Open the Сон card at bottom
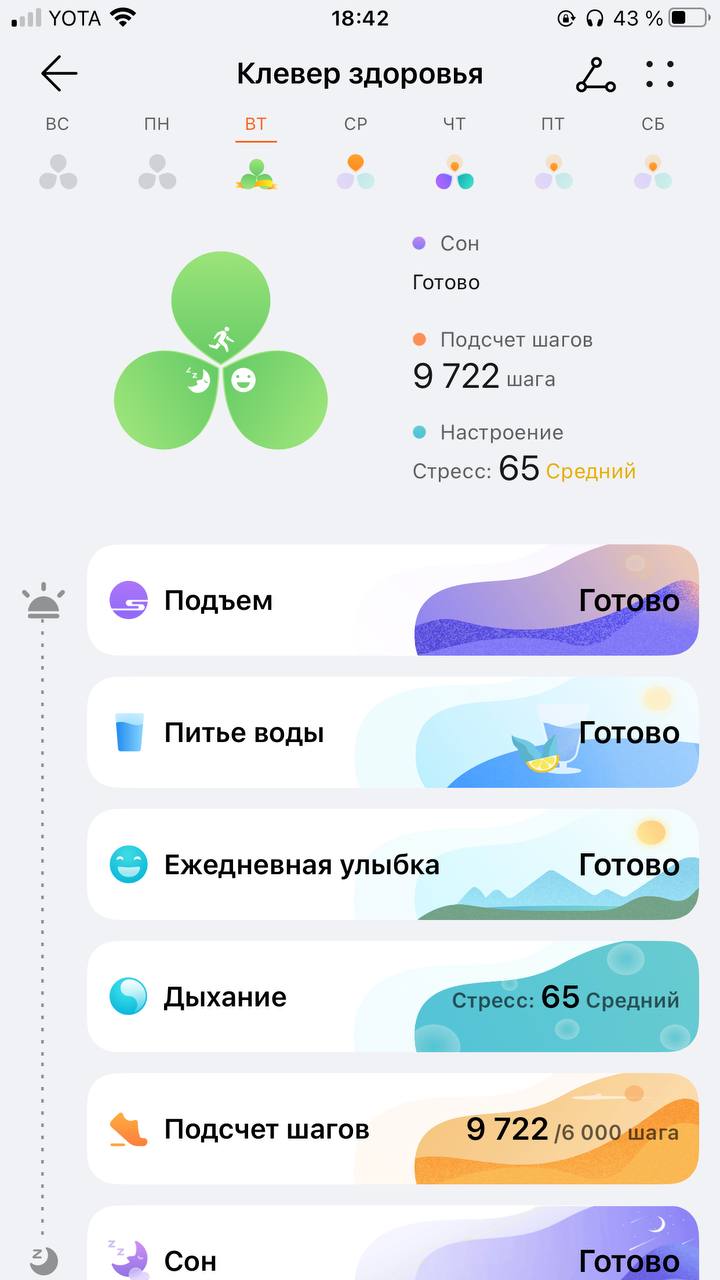 [x=393, y=1243]
